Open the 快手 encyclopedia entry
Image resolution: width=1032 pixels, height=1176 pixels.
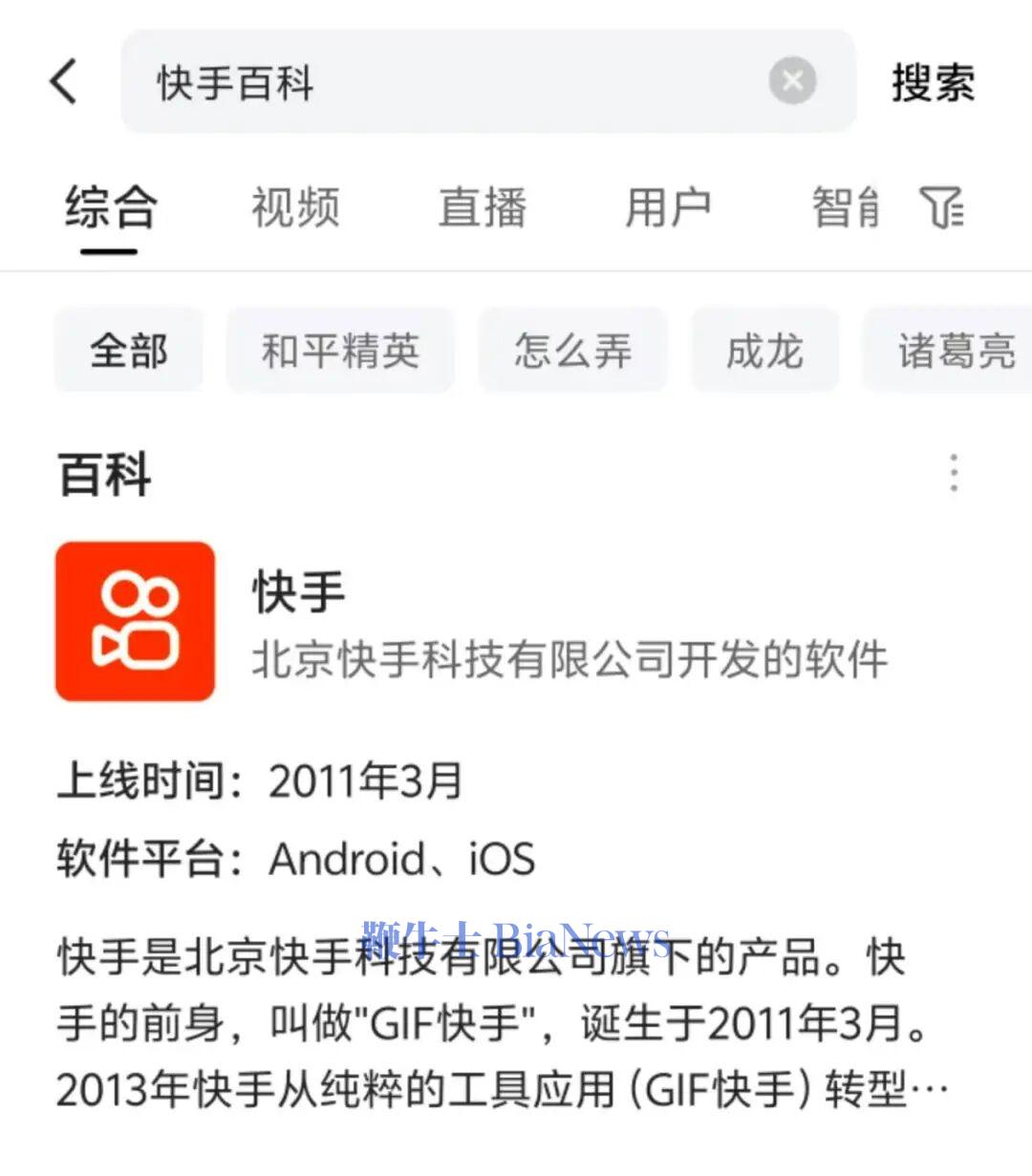click(x=296, y=590)
